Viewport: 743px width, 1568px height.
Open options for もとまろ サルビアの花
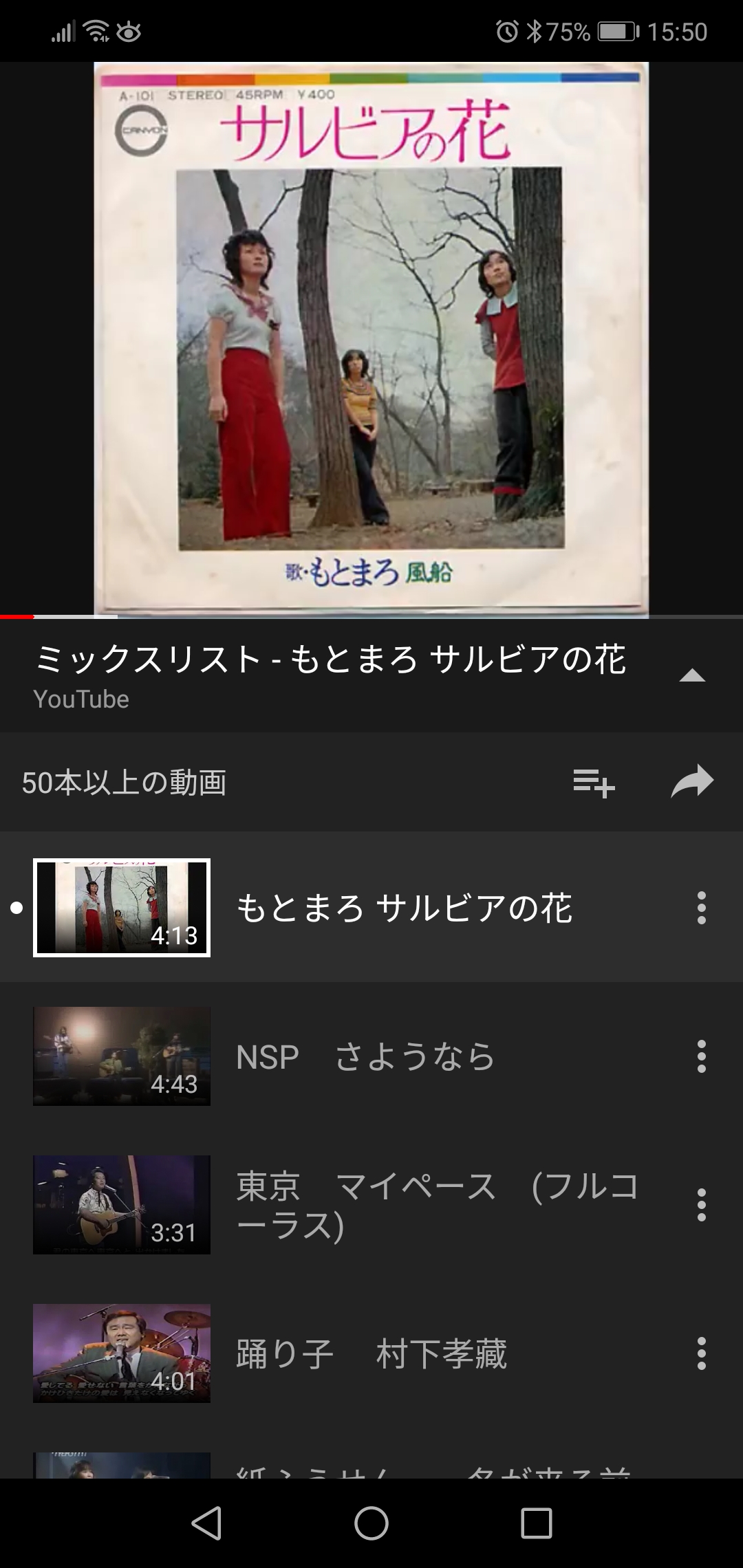[701, 908]
